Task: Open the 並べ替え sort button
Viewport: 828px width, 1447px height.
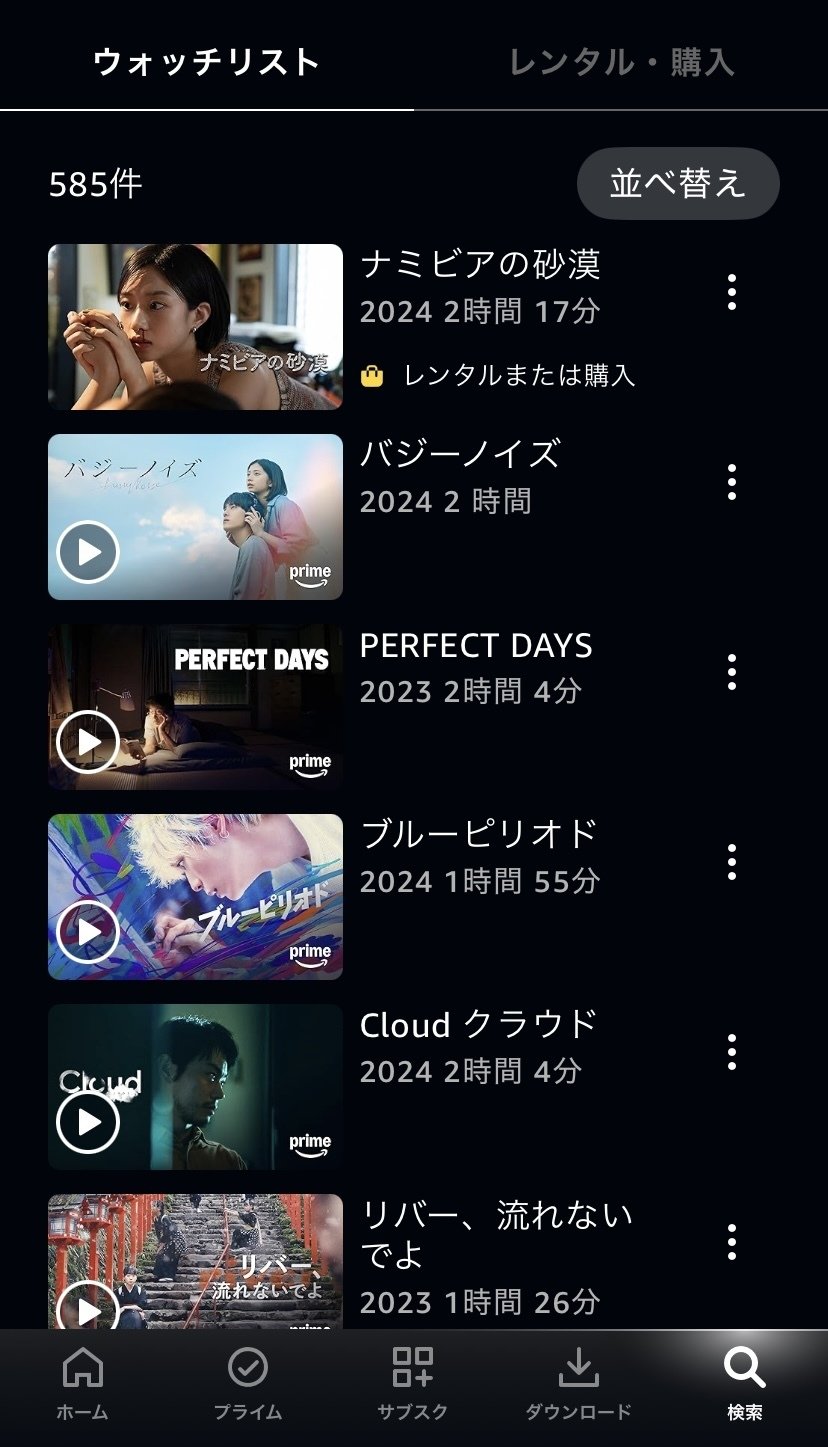Action: [x=678, y=184]
